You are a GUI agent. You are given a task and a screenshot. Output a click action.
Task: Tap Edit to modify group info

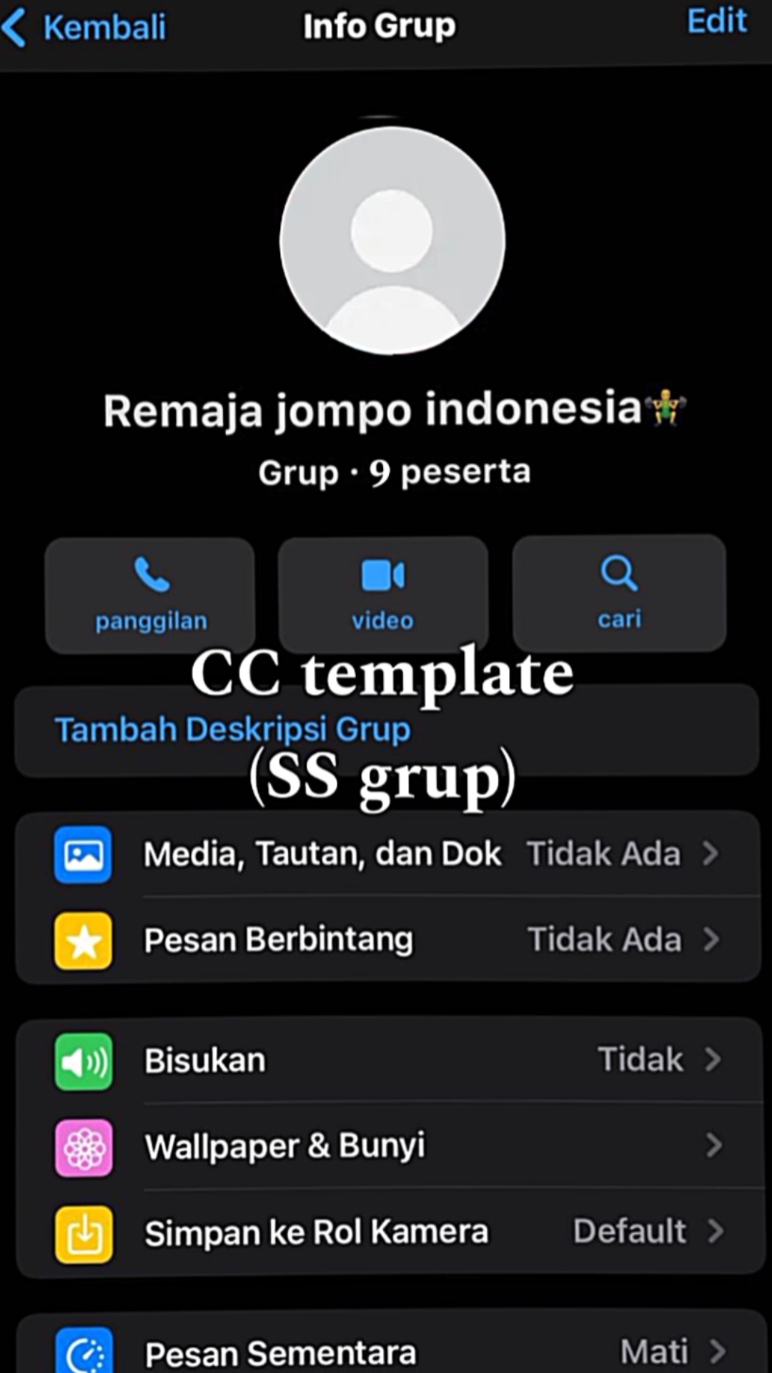(716, 22)
